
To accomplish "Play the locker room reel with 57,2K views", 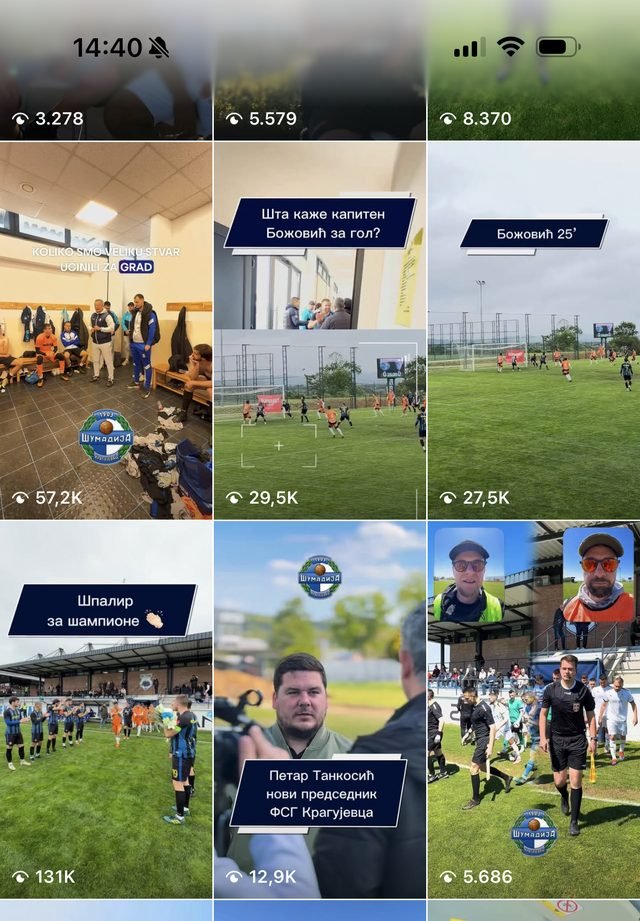I will coord(106,331).
